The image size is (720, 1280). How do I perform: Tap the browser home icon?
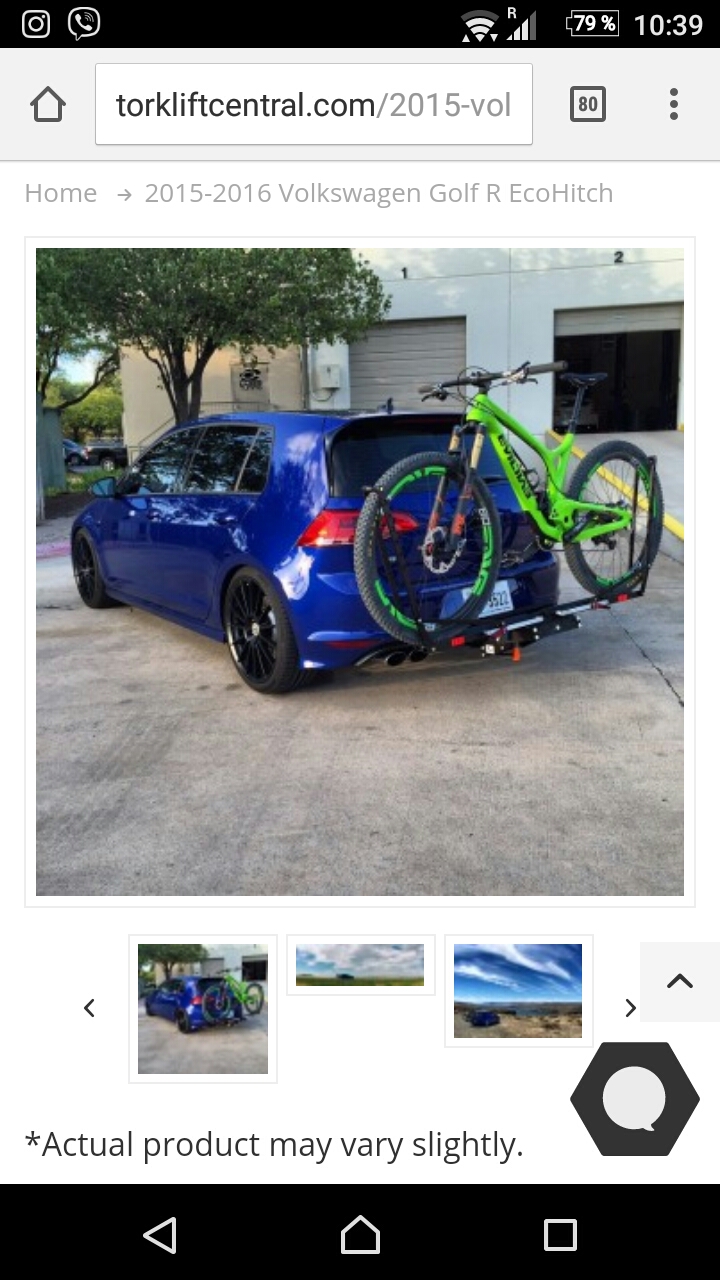(47, 104)
